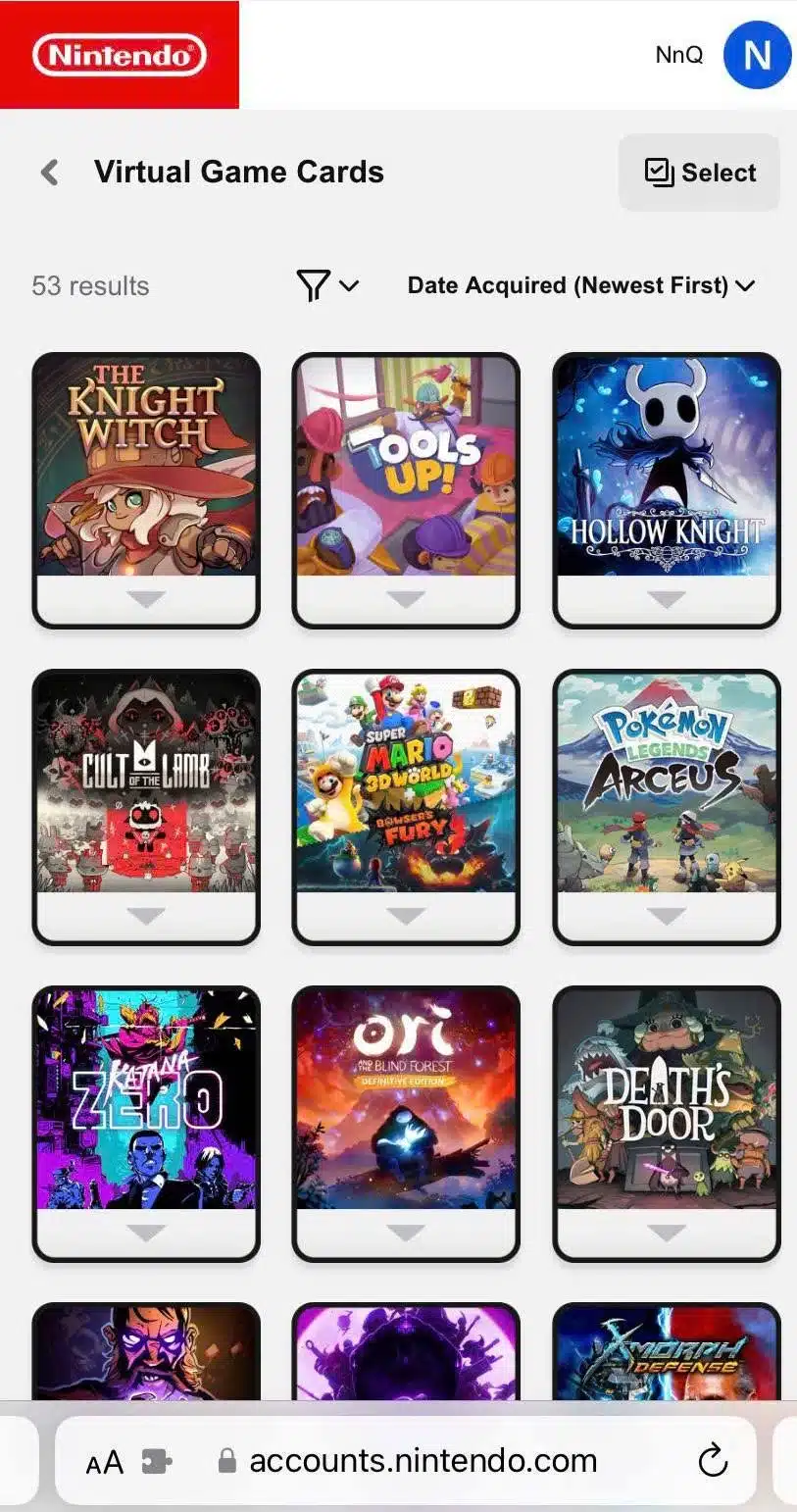Open the NnQ profile avatar
The width and height of the screenshot is (797, 1512).
click(x=756, y=55)
